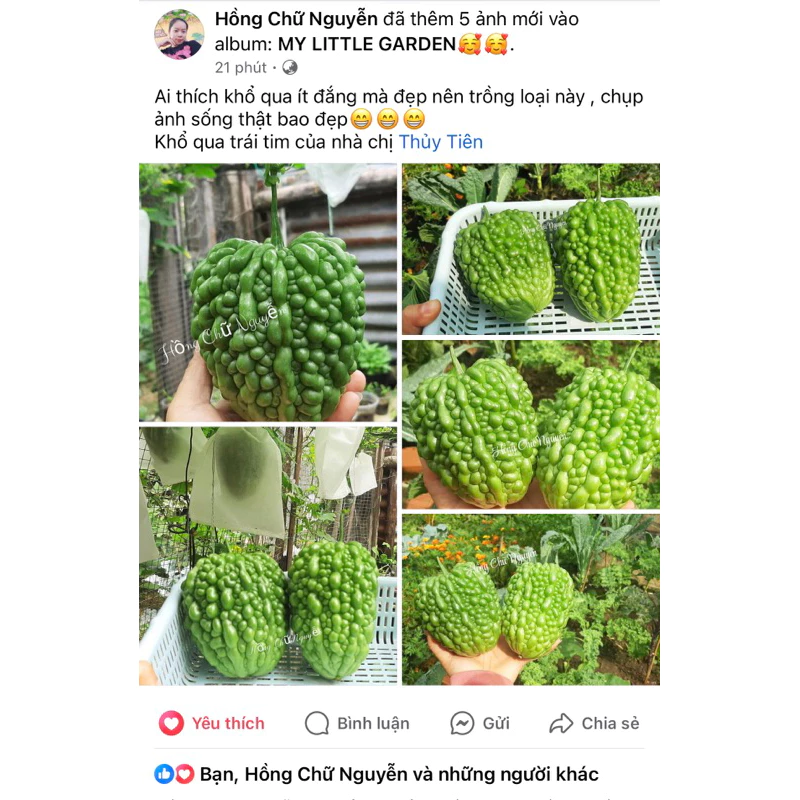The width and height of the screenshot is (800, 800).
Task: Open photo of two melons in white basket, top right
Action: (x=531, y=250)
